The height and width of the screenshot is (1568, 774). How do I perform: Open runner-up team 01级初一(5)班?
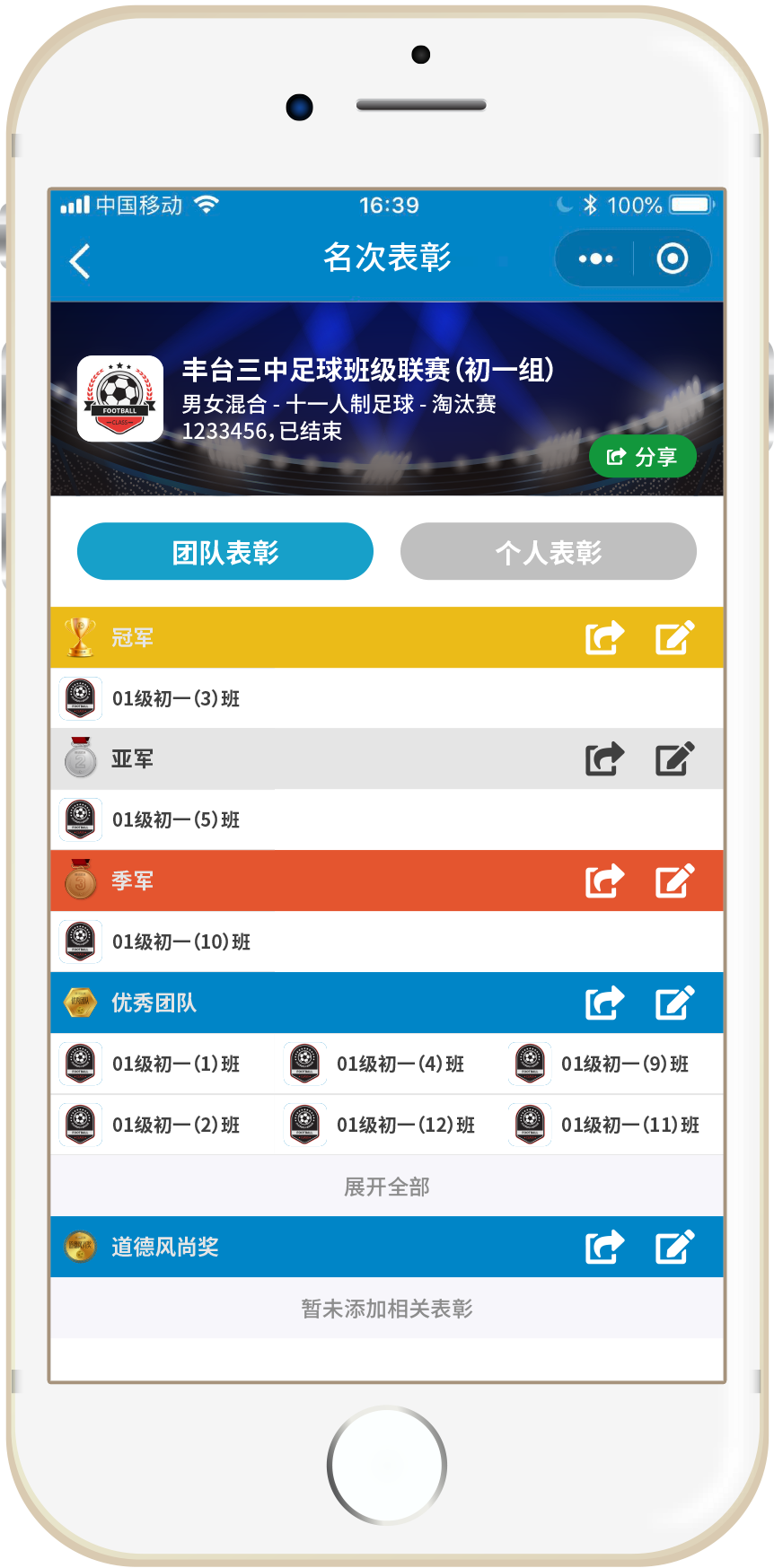[x=176, y=820]
